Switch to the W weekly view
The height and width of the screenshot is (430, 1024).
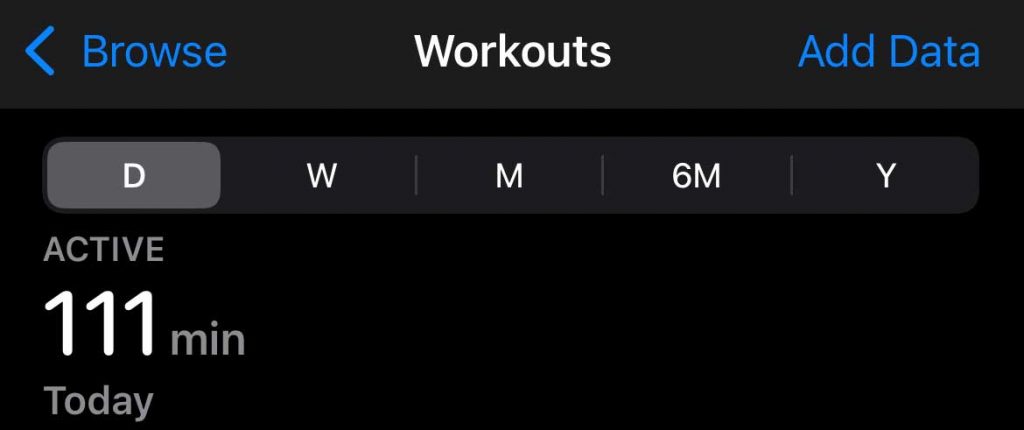321,176
